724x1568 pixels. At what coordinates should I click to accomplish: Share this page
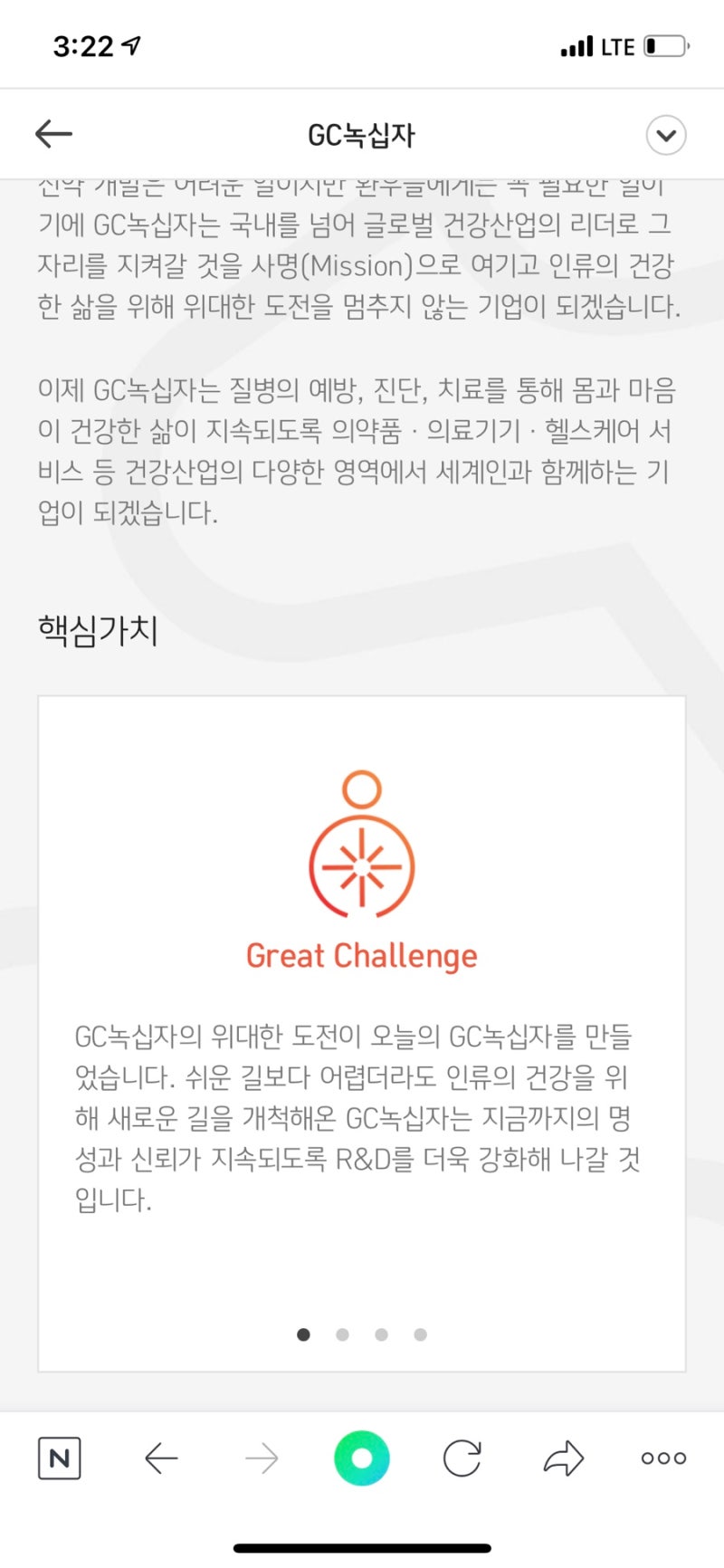(x=563, y=1458)
